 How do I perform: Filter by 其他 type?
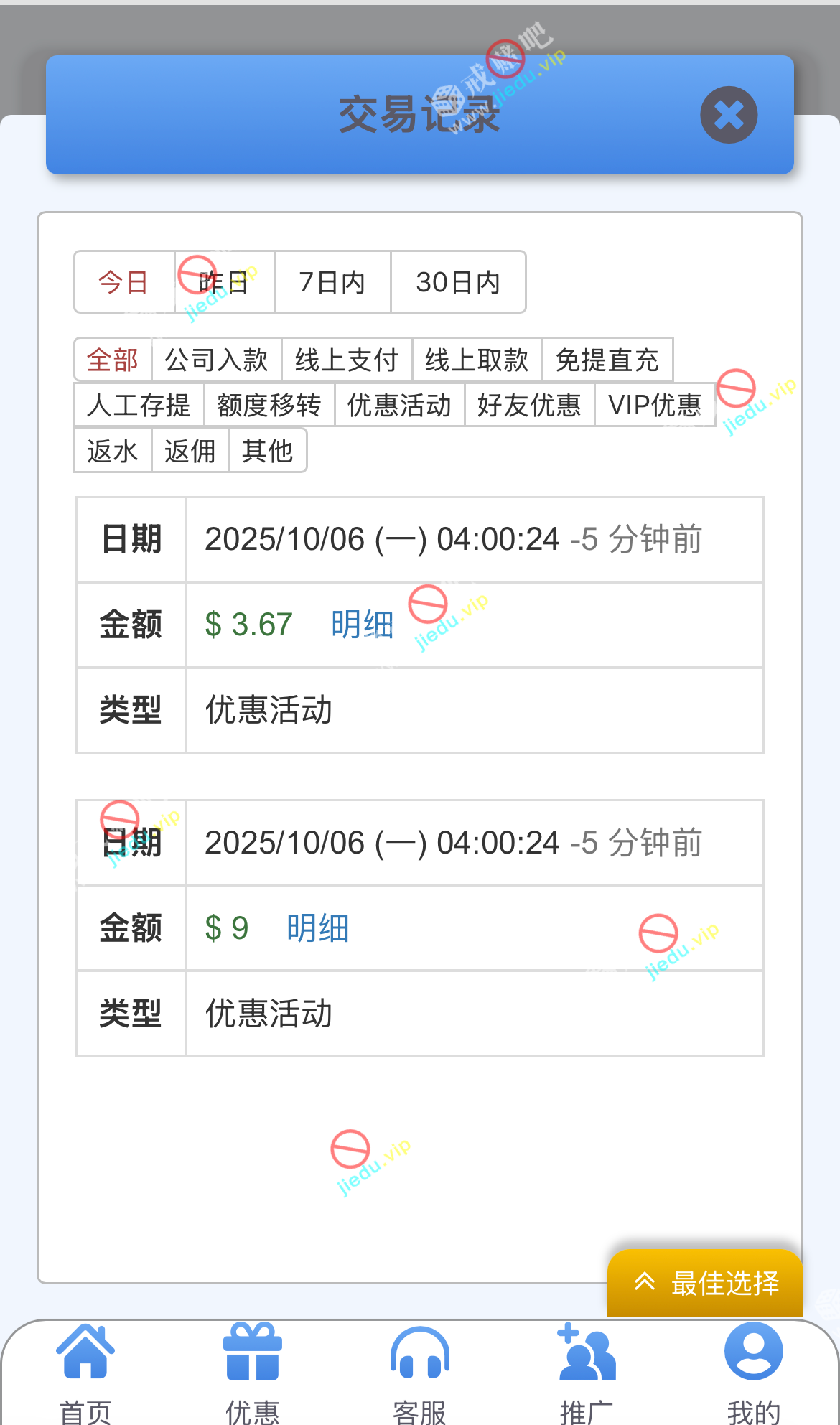click(x=267, y=451)
